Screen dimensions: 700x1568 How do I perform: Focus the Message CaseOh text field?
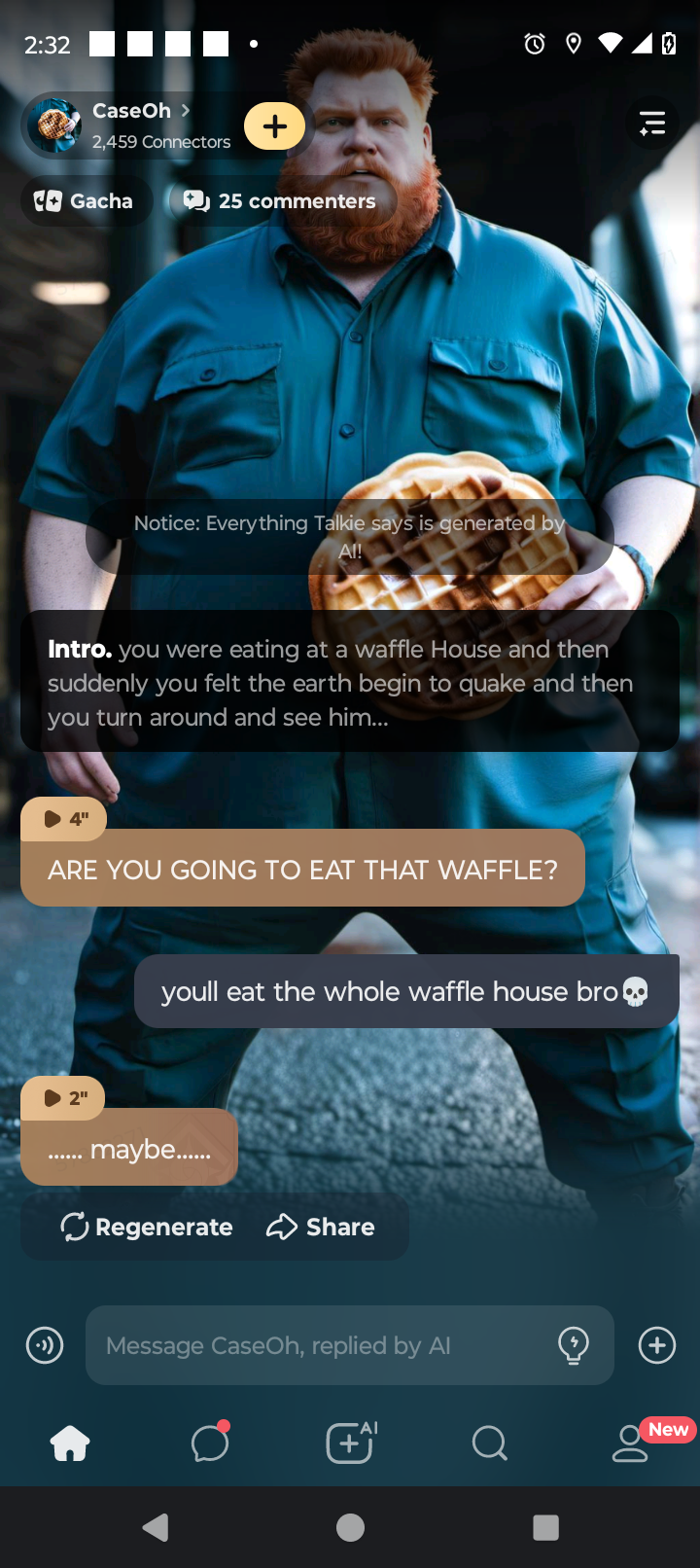tap(321, 1345)
